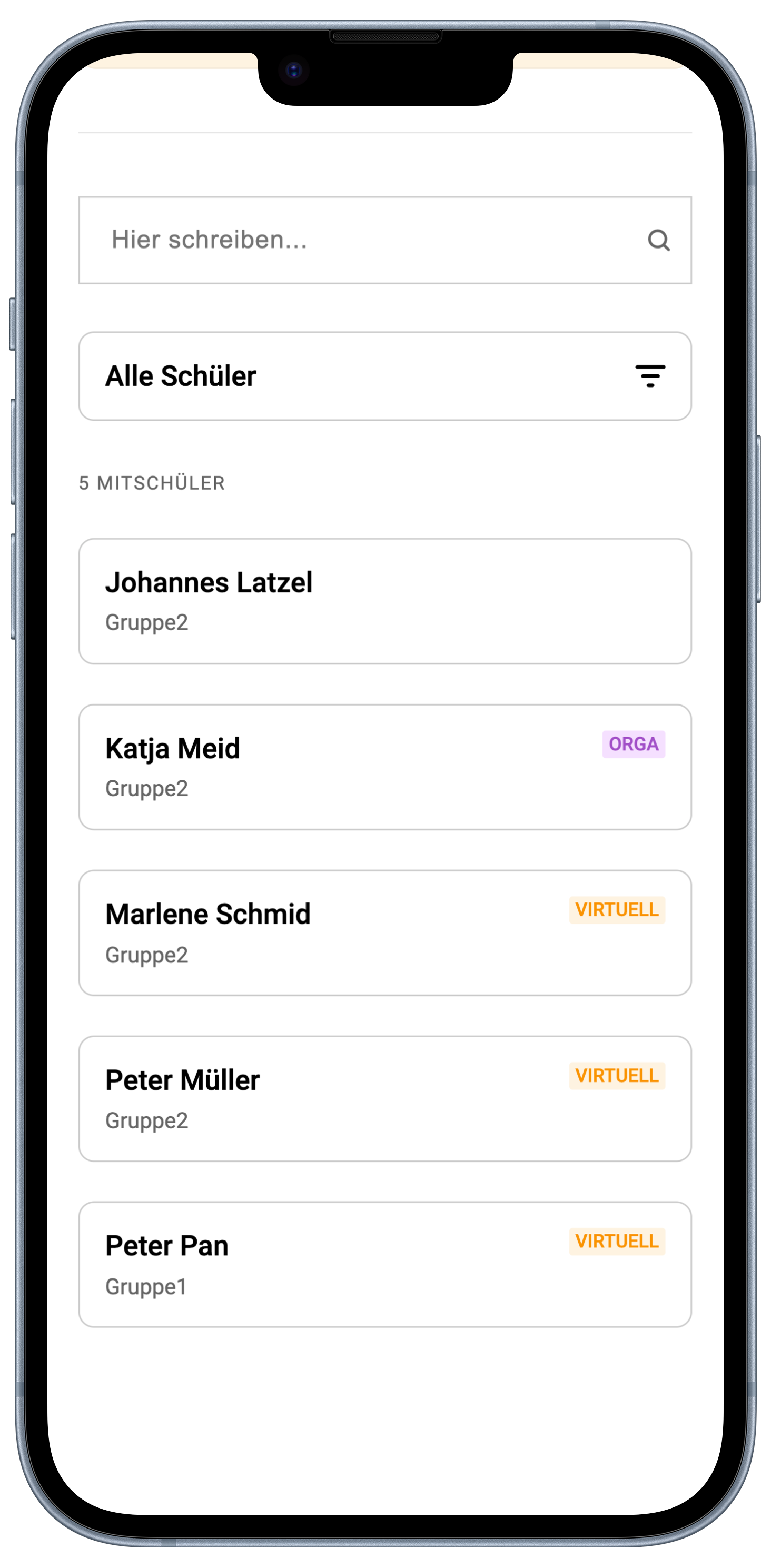Image resolution: width=771 pixels, height=1568 pixels.
Task: View Peter Müller's entry
Action: [x=385, y=1098]
